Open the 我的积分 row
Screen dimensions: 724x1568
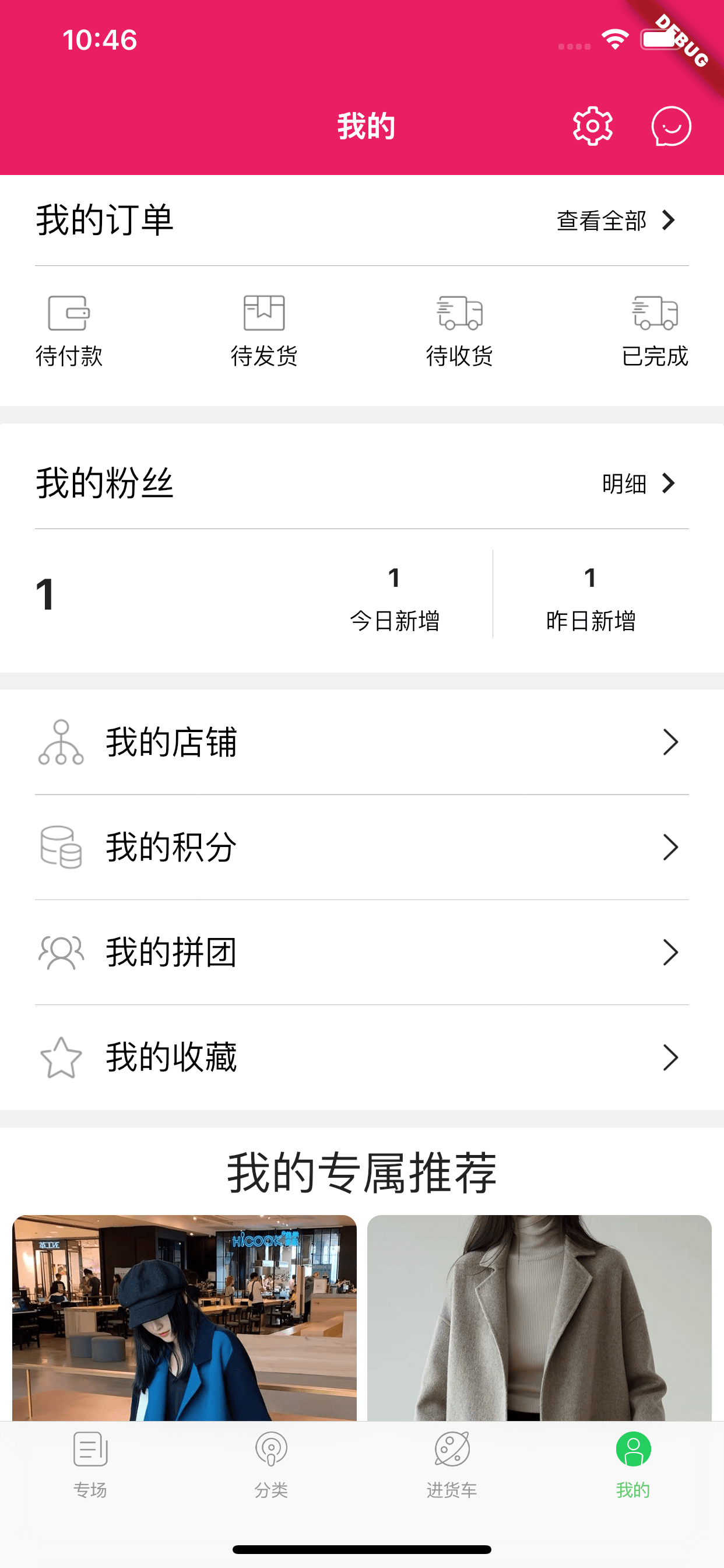(361, 848)
